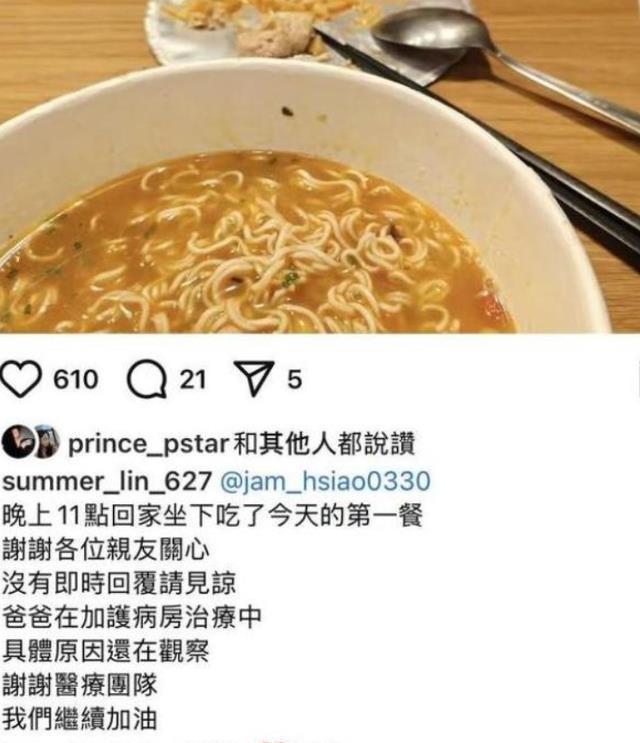
Task: Share the post via send icon
Action: tap(255, 380)
